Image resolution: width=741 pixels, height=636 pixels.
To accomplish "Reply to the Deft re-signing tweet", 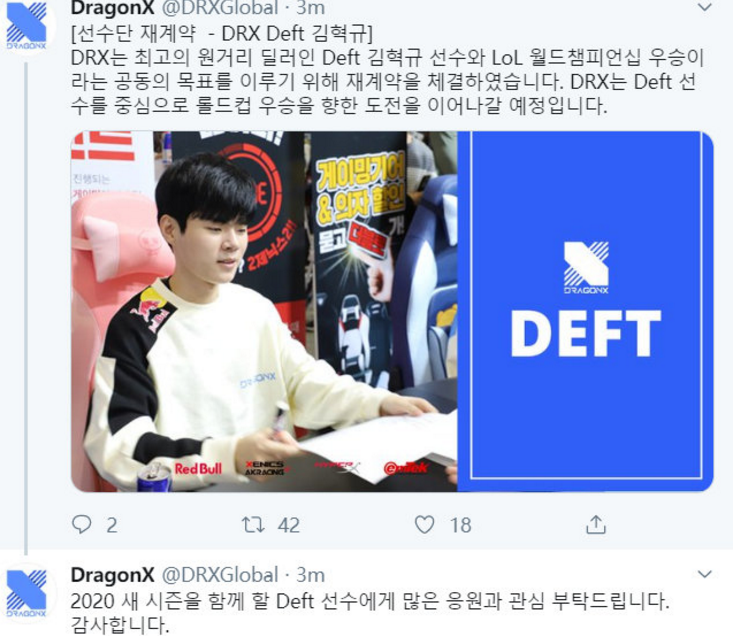I will pyautogui.click(x=83, y=524).
